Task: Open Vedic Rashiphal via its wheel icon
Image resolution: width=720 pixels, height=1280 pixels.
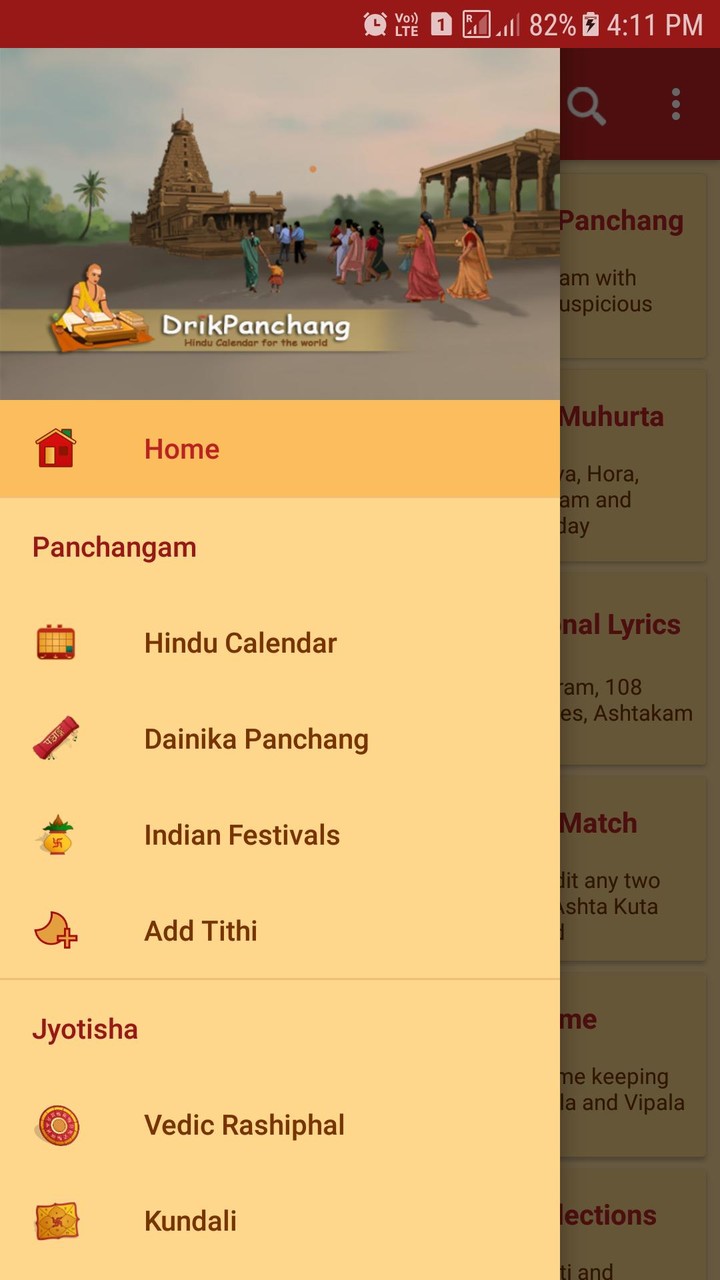Action: [x=56, y=1124]
